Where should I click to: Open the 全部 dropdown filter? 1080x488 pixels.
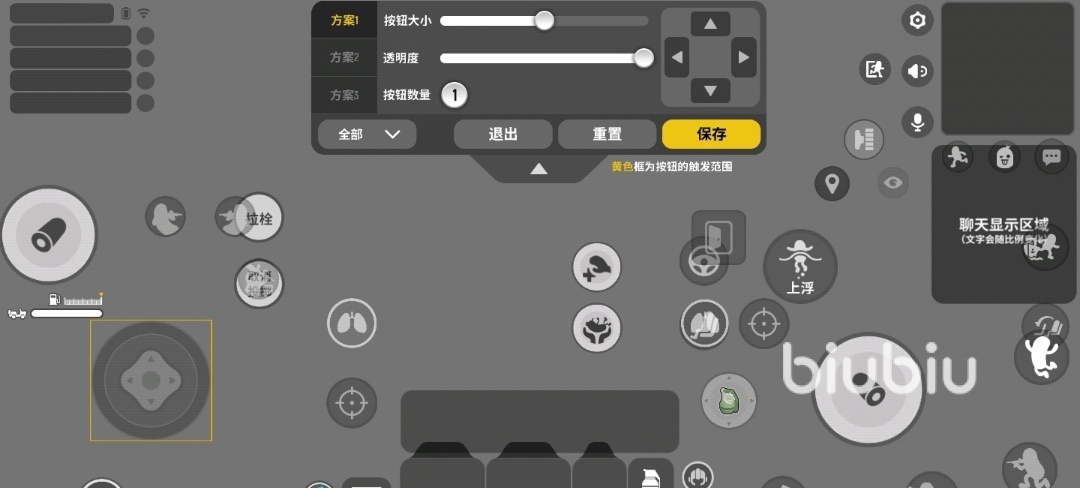pyautogui.click(x=367, y=134)
